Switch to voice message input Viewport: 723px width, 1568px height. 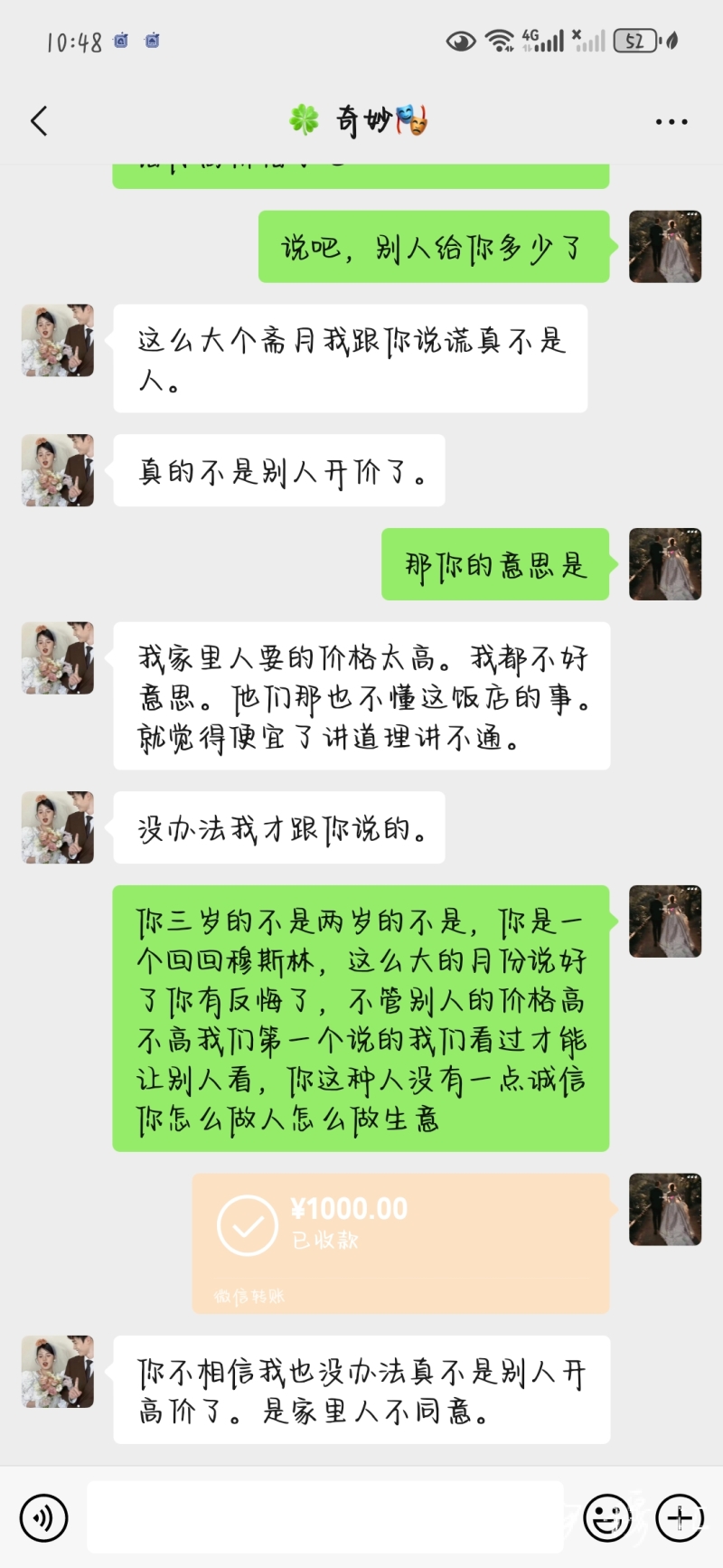(x=43, y=1517)
